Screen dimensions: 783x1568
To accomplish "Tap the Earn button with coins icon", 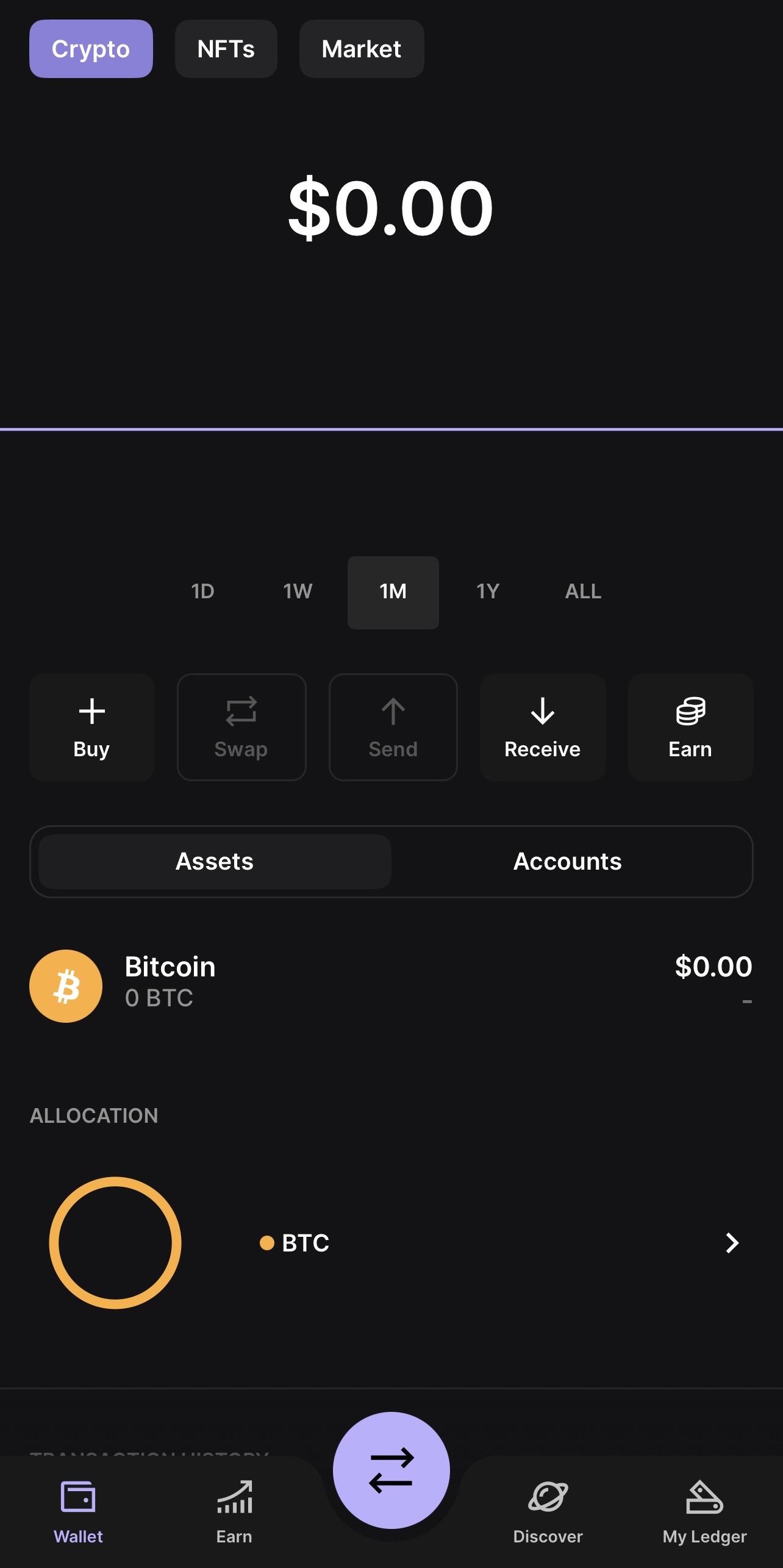I will pyautogui.click(x=690, y=727).
